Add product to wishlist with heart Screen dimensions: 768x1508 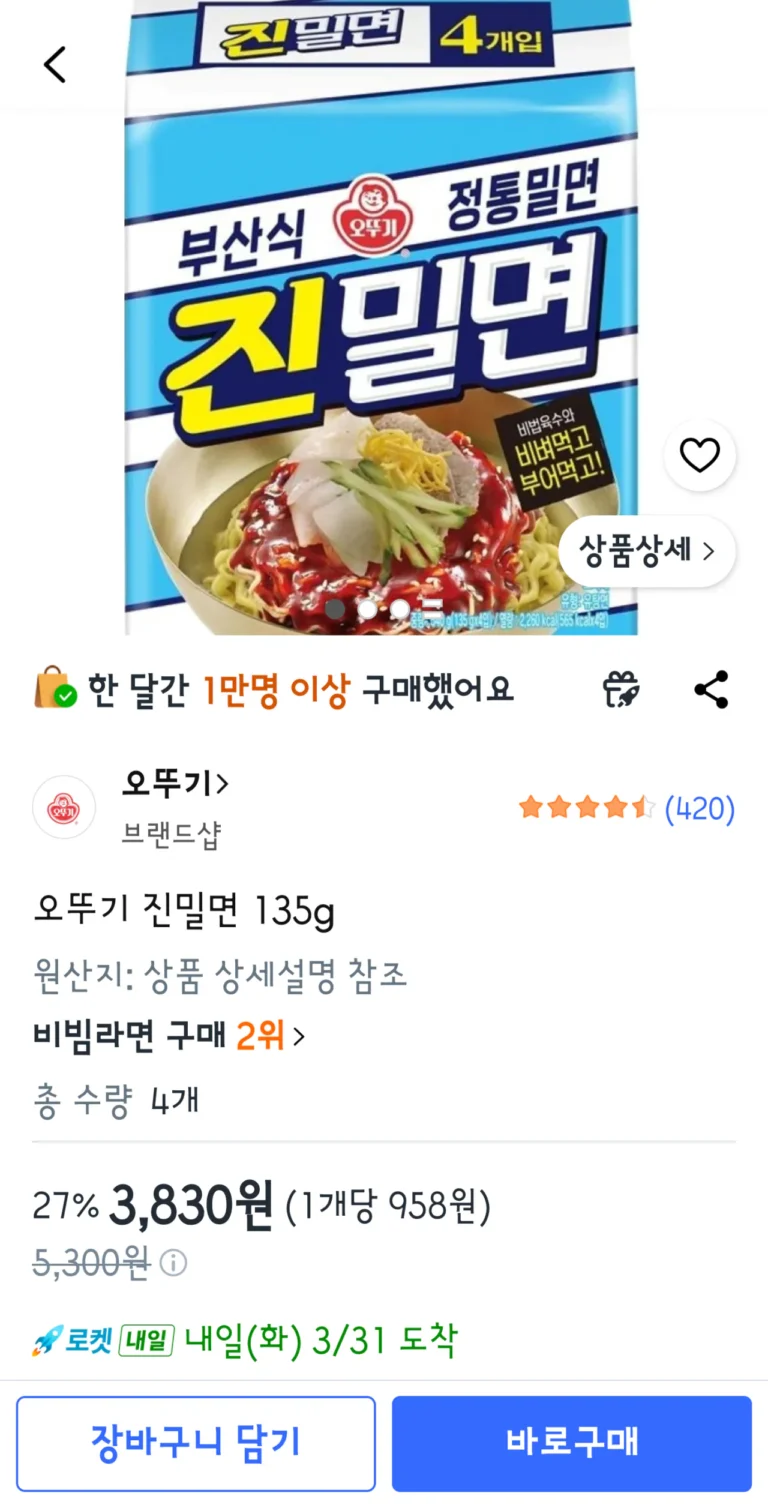(x=699, y=456)
